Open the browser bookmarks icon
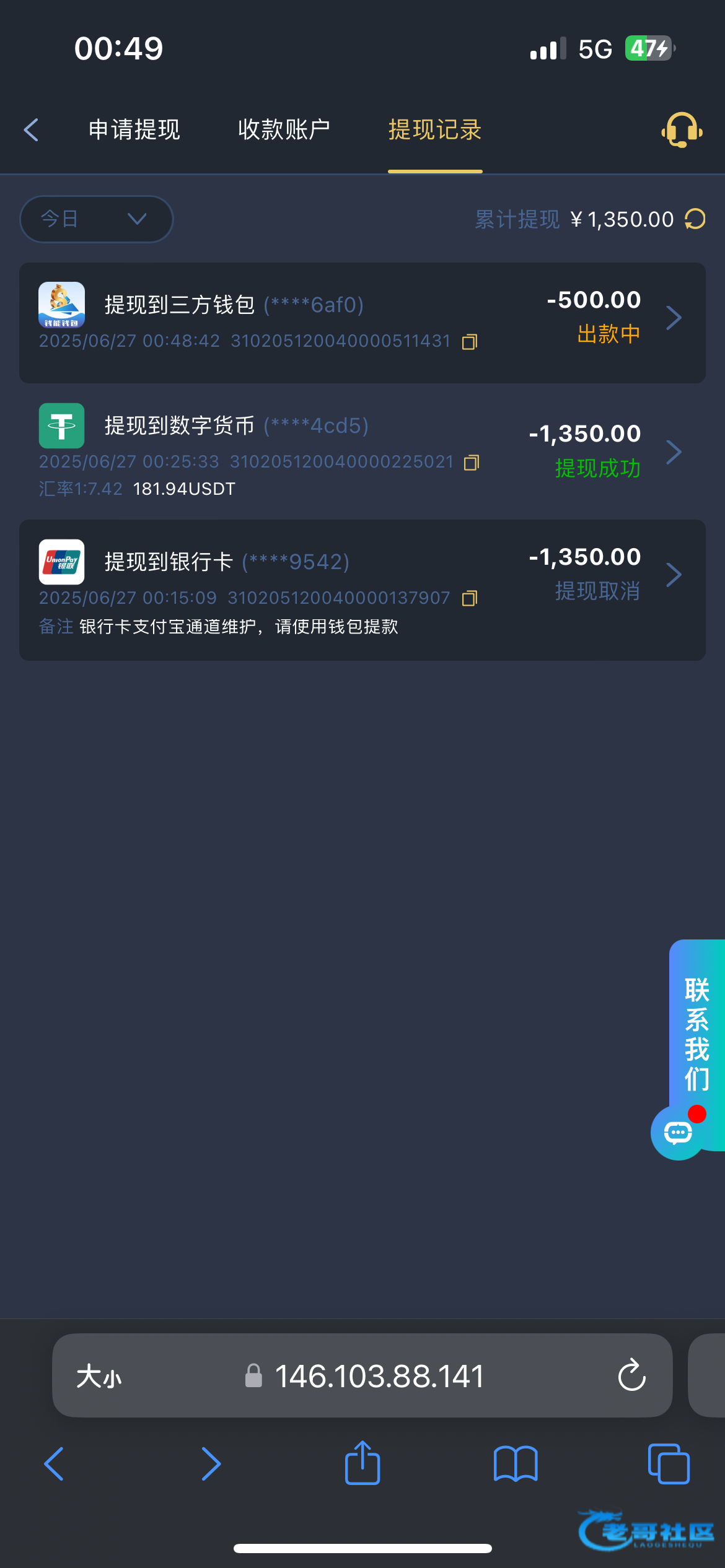Viewport: 725px width, 1568px height. [516, 1464]
